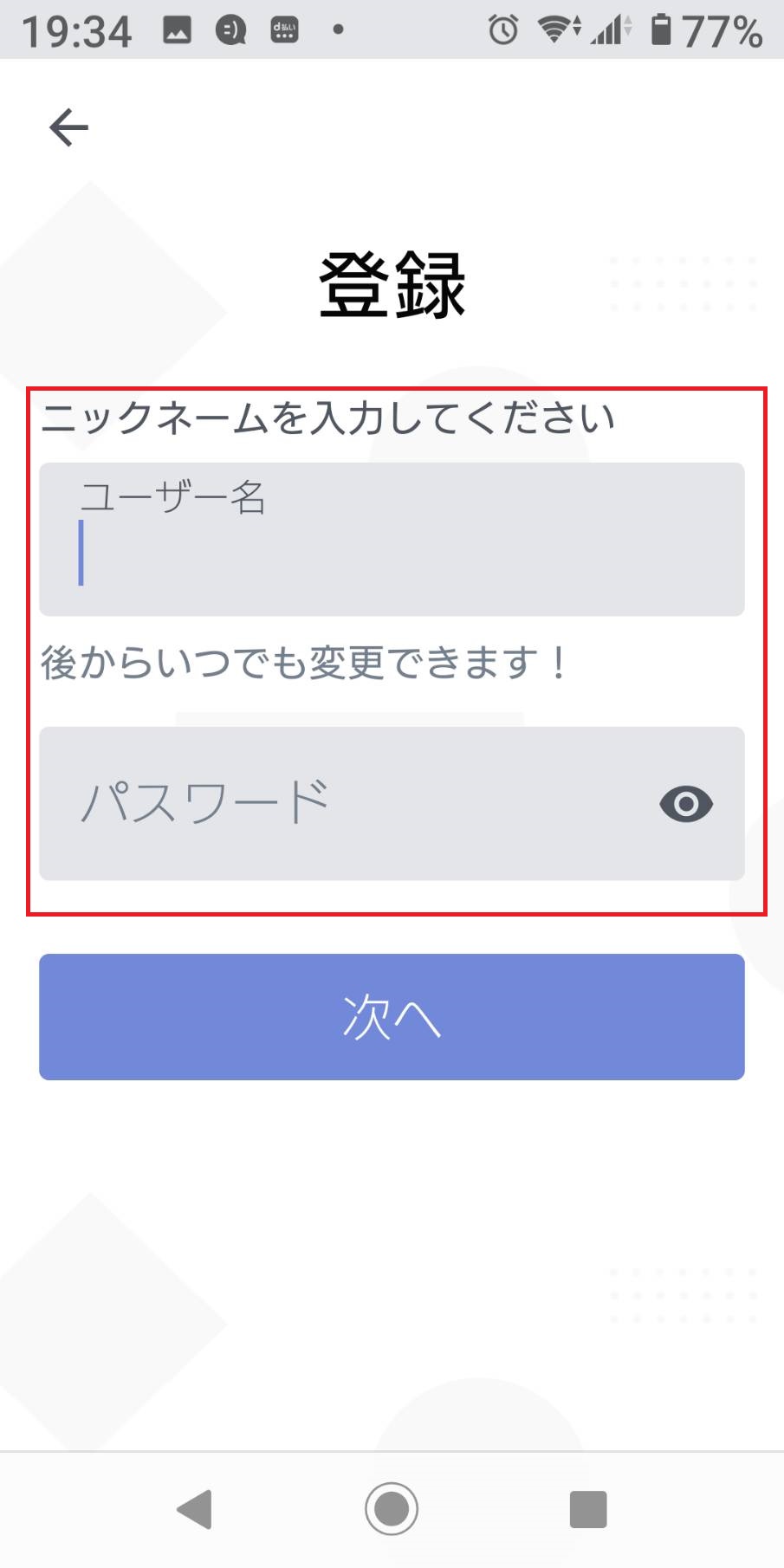Tap the パスワード input field
Screen dimensions: 784x1568
pyautogui.click(x=347, y=803)
